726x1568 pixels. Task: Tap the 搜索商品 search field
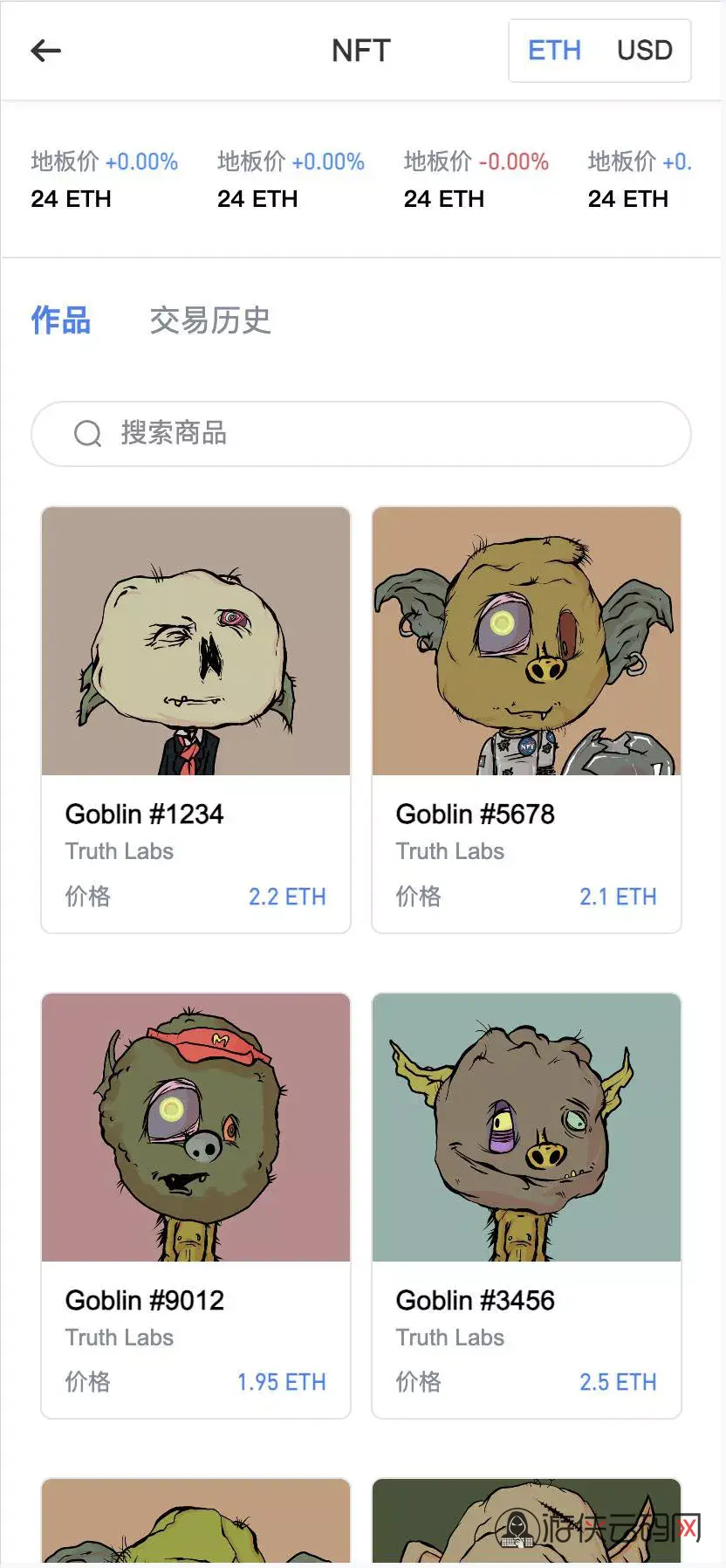point(361,434)
